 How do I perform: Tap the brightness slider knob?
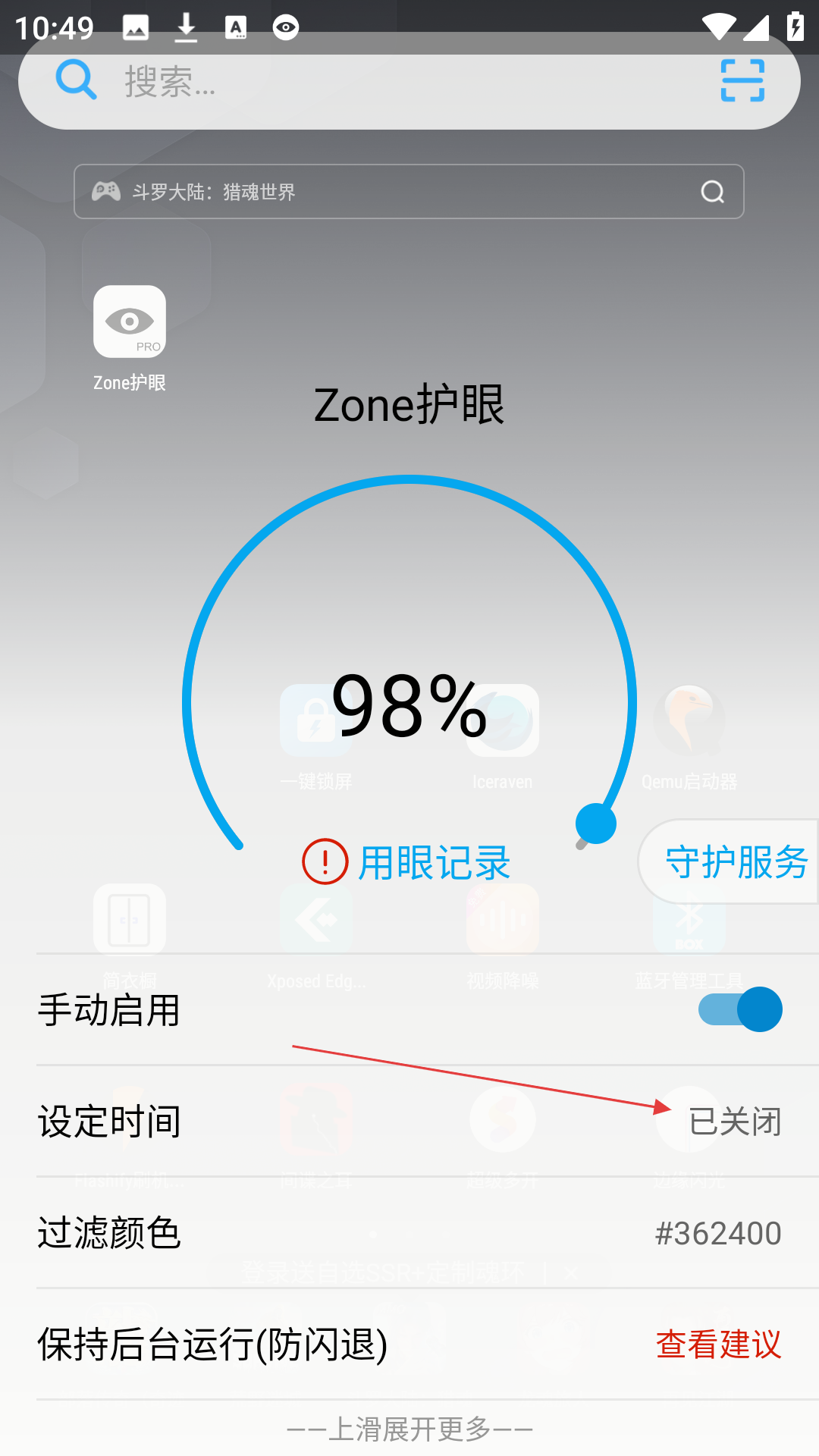[x=596, y=824]
